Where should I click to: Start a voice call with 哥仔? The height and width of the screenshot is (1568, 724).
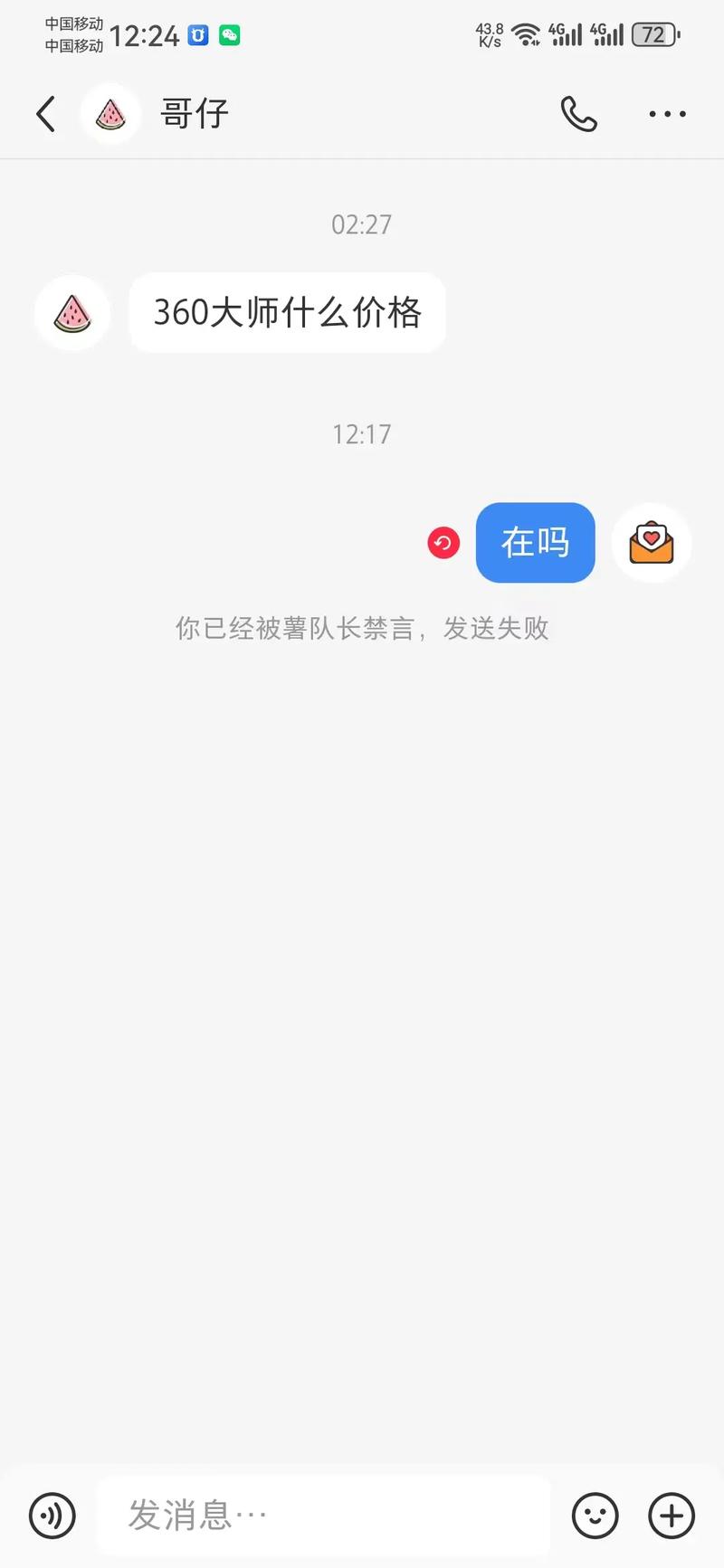coord(578,114)
